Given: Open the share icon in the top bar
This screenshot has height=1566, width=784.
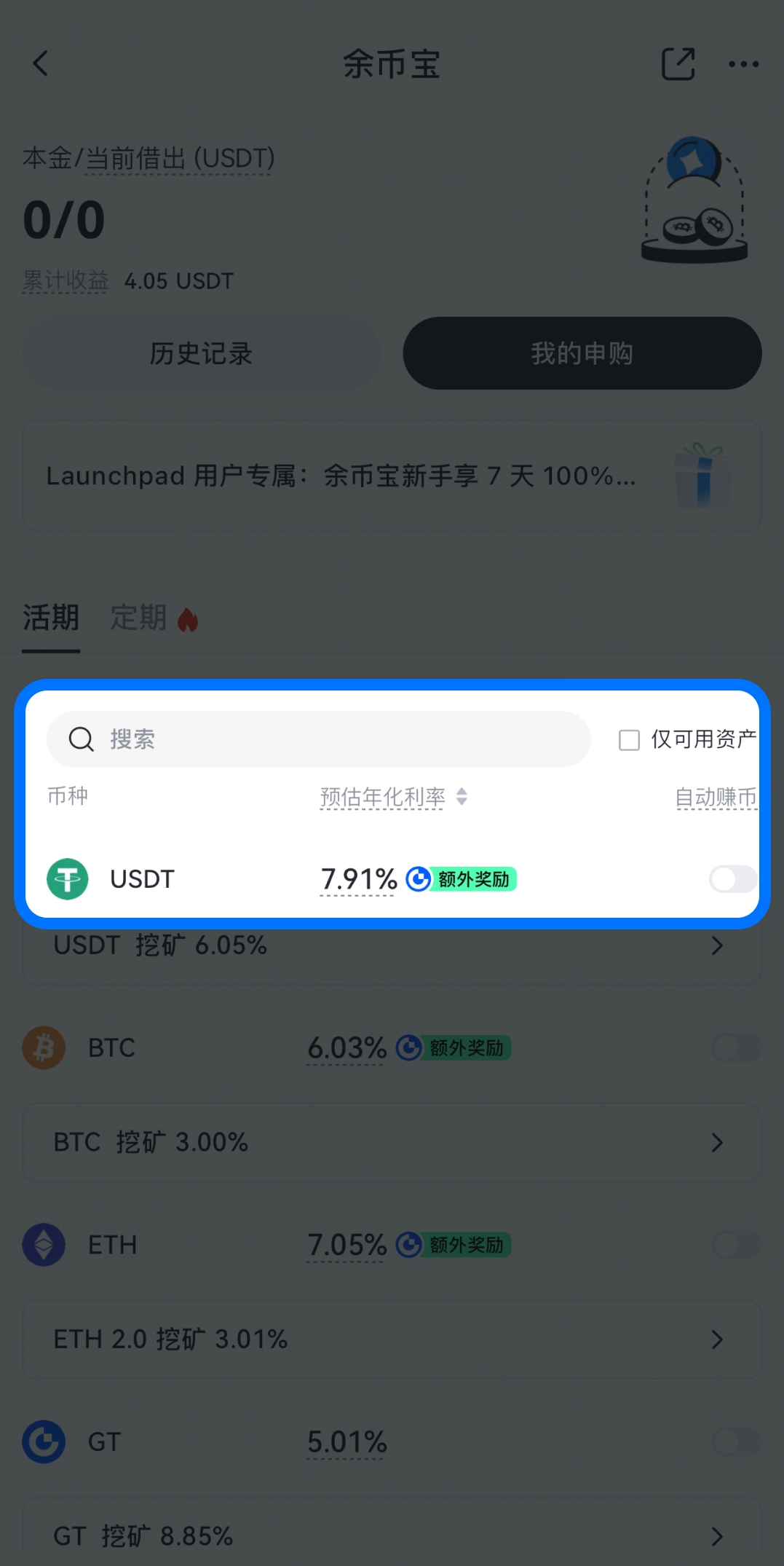Looking at the screenshot, I should [678, 64].
